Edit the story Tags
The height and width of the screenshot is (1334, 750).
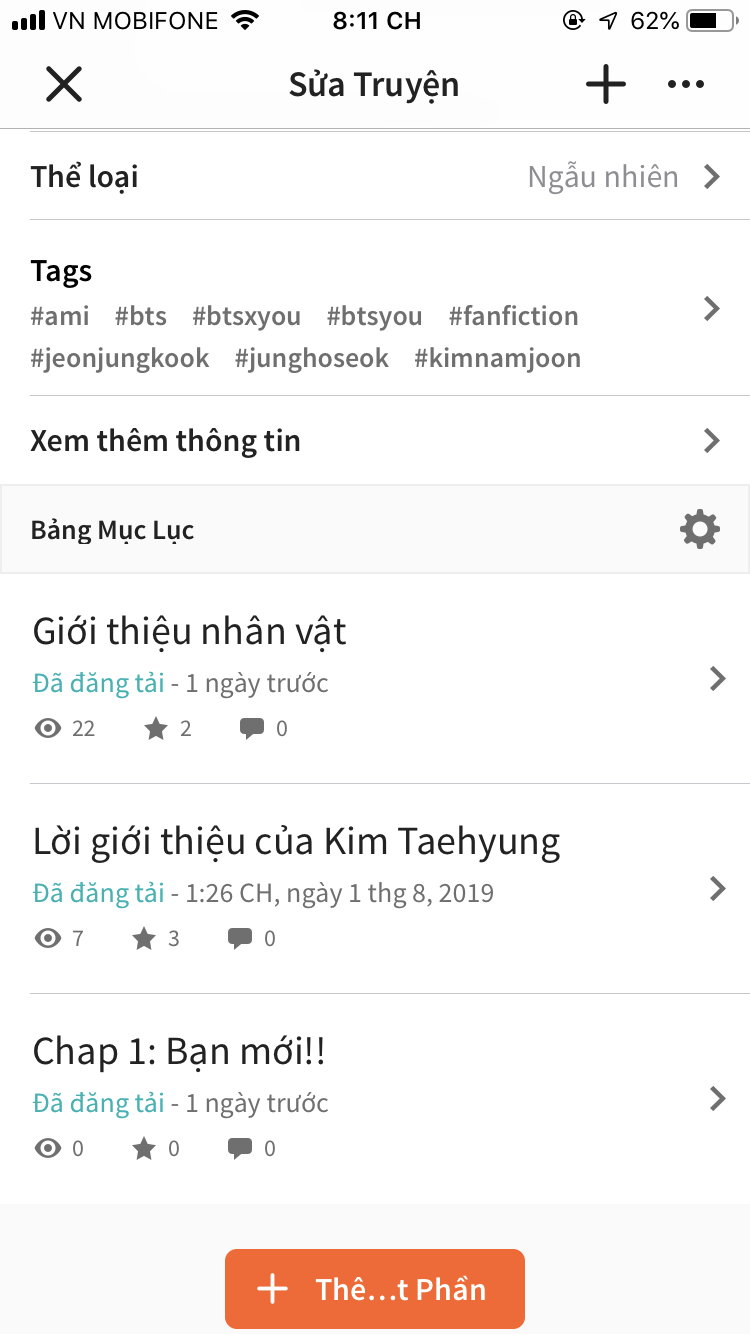(375, 308)
